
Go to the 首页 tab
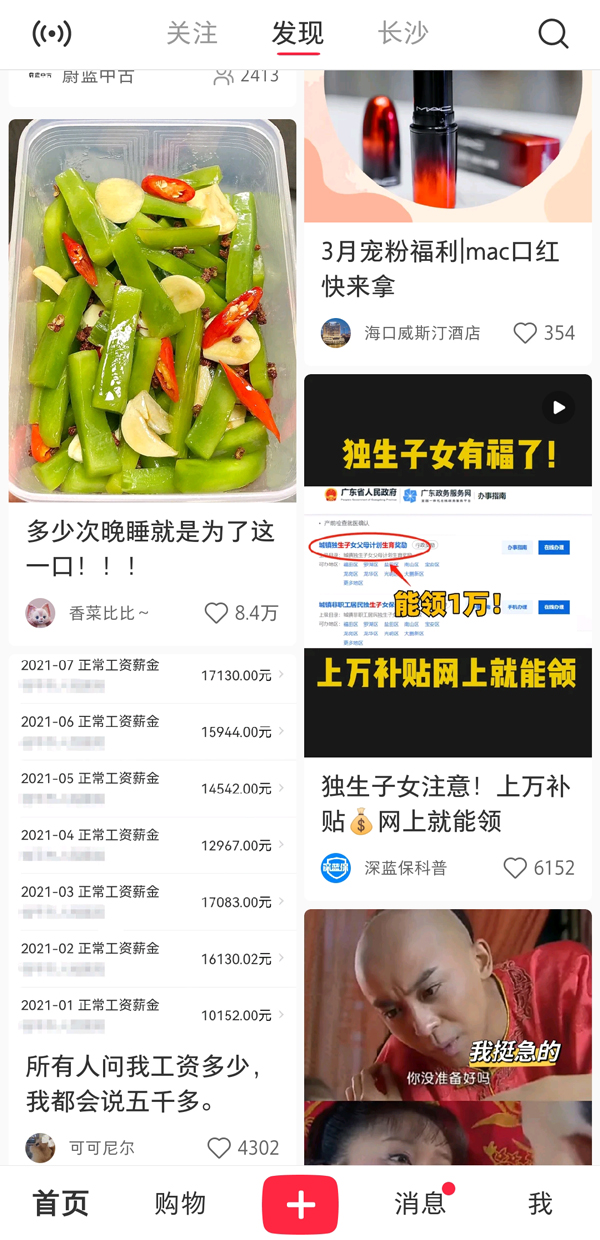pos(61,1203)
